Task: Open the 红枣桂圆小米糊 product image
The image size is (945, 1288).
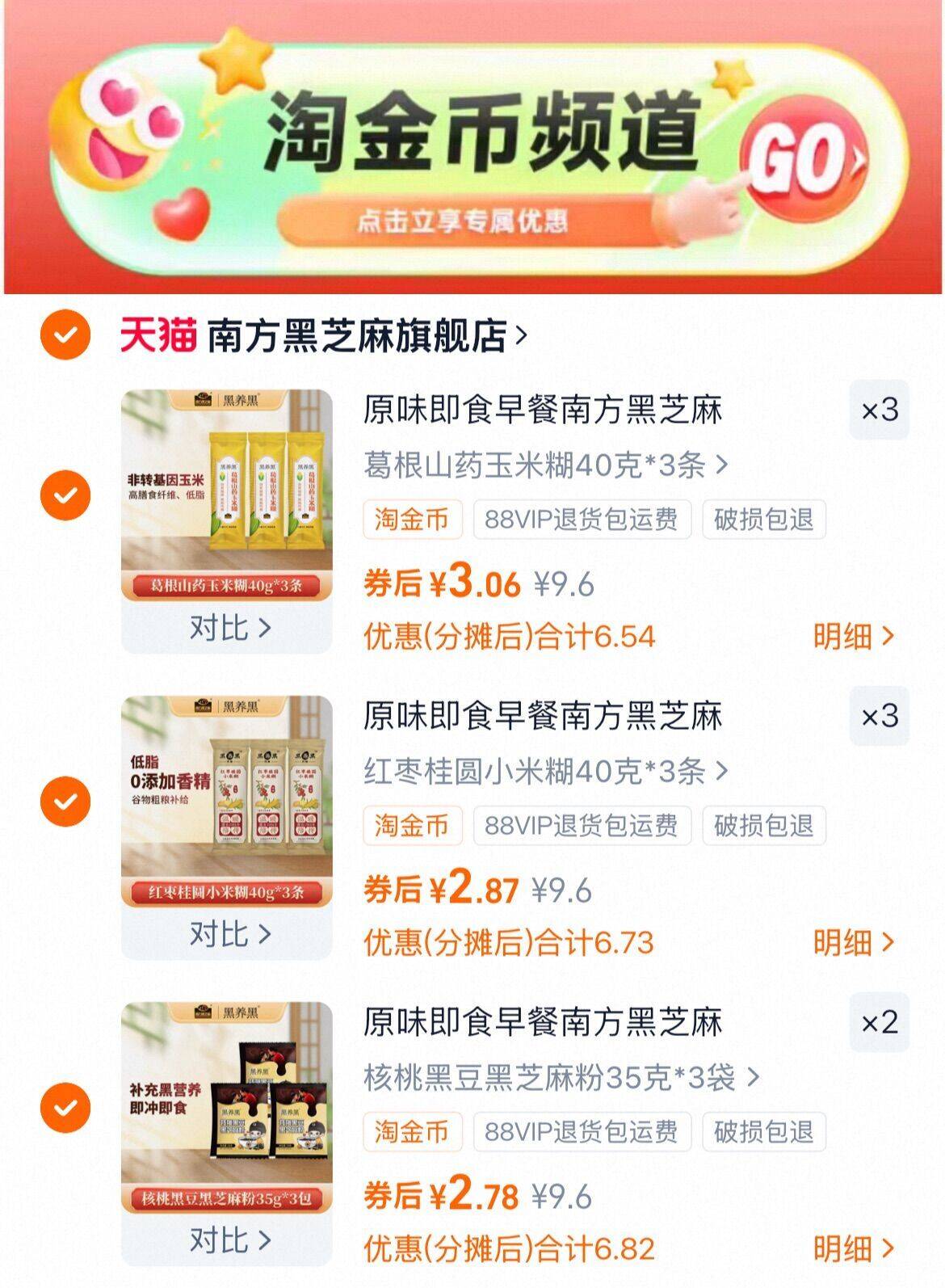Action: click(x=227, y=801)
